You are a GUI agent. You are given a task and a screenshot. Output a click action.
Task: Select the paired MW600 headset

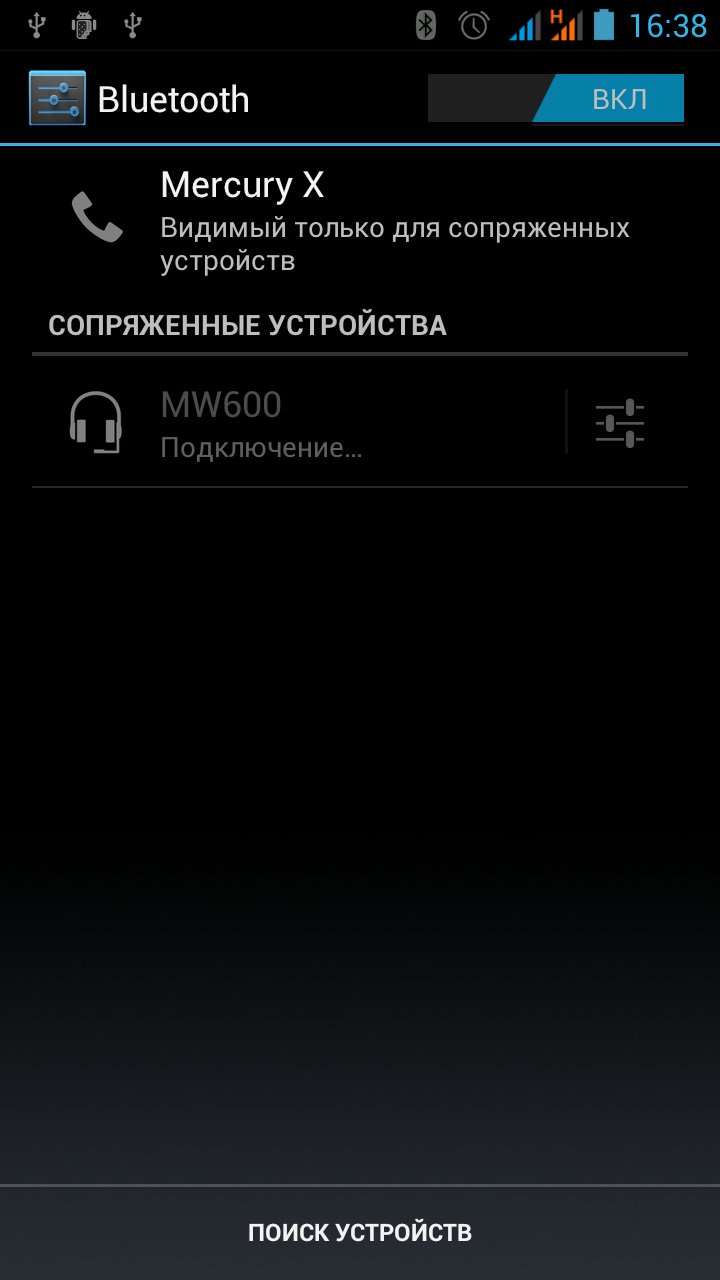[x=300, y=423]
